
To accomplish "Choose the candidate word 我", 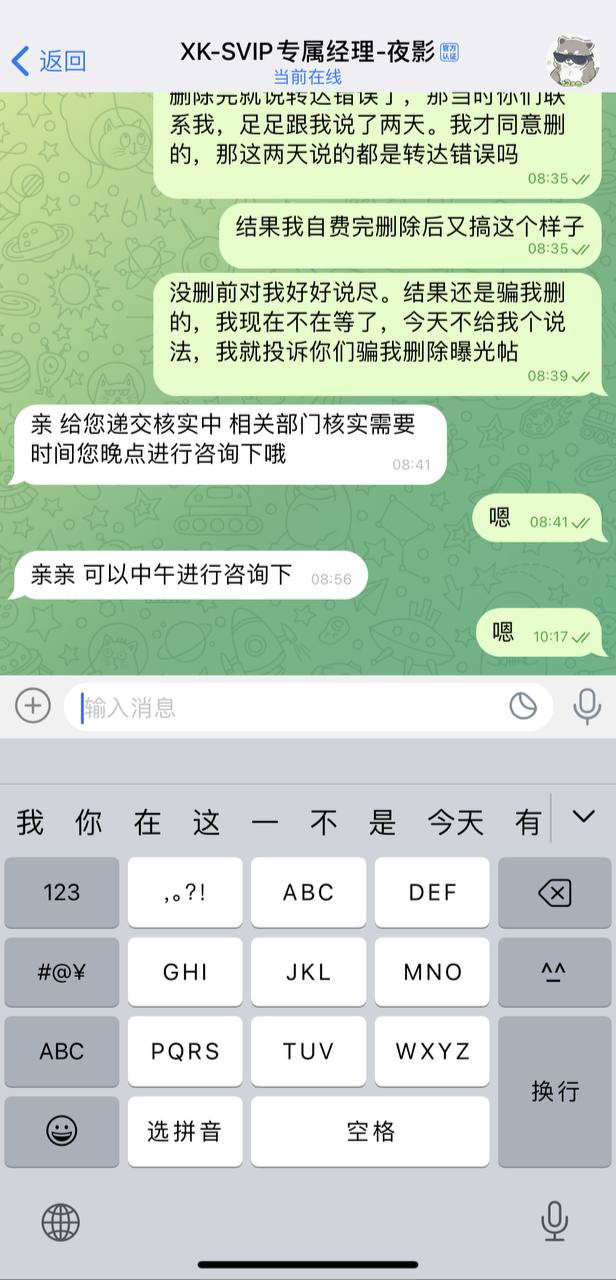I will [x=30, y=822].
